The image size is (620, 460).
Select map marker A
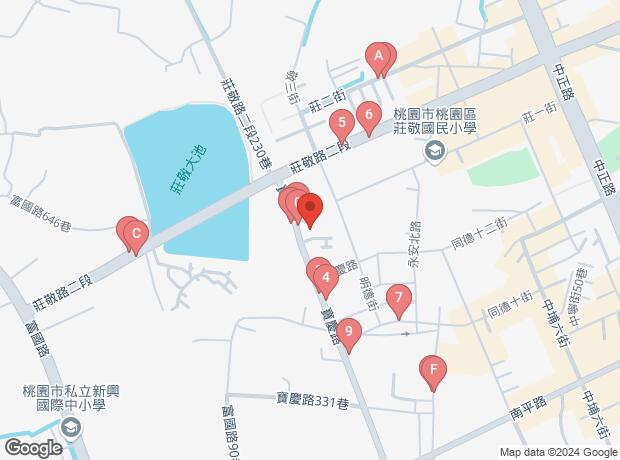pyautogui.click(x=379, y=58)
